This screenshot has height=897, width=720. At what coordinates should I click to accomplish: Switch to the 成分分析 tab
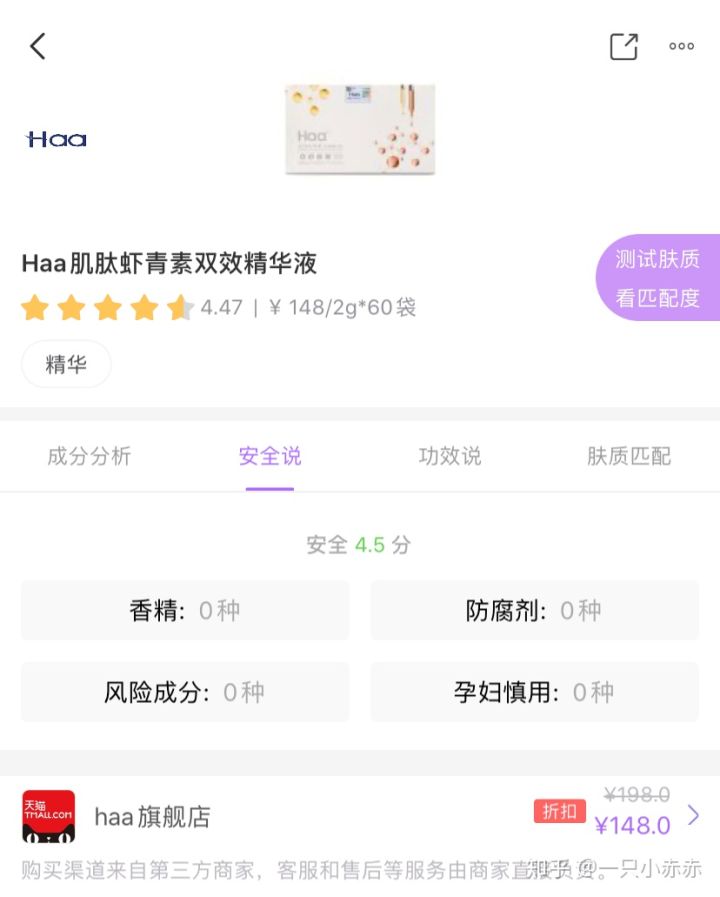[x=89, y=457]
